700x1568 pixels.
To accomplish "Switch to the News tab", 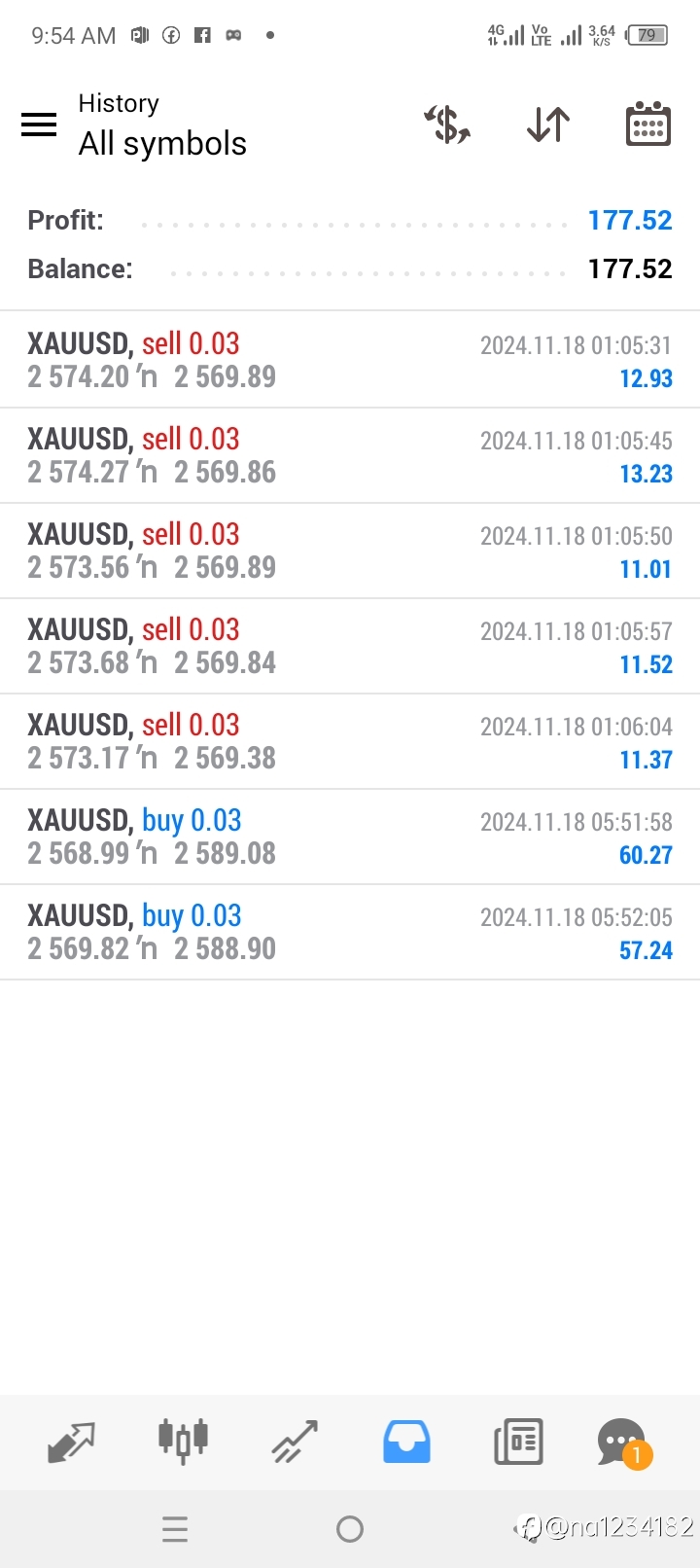I will tap(518, 1442).
